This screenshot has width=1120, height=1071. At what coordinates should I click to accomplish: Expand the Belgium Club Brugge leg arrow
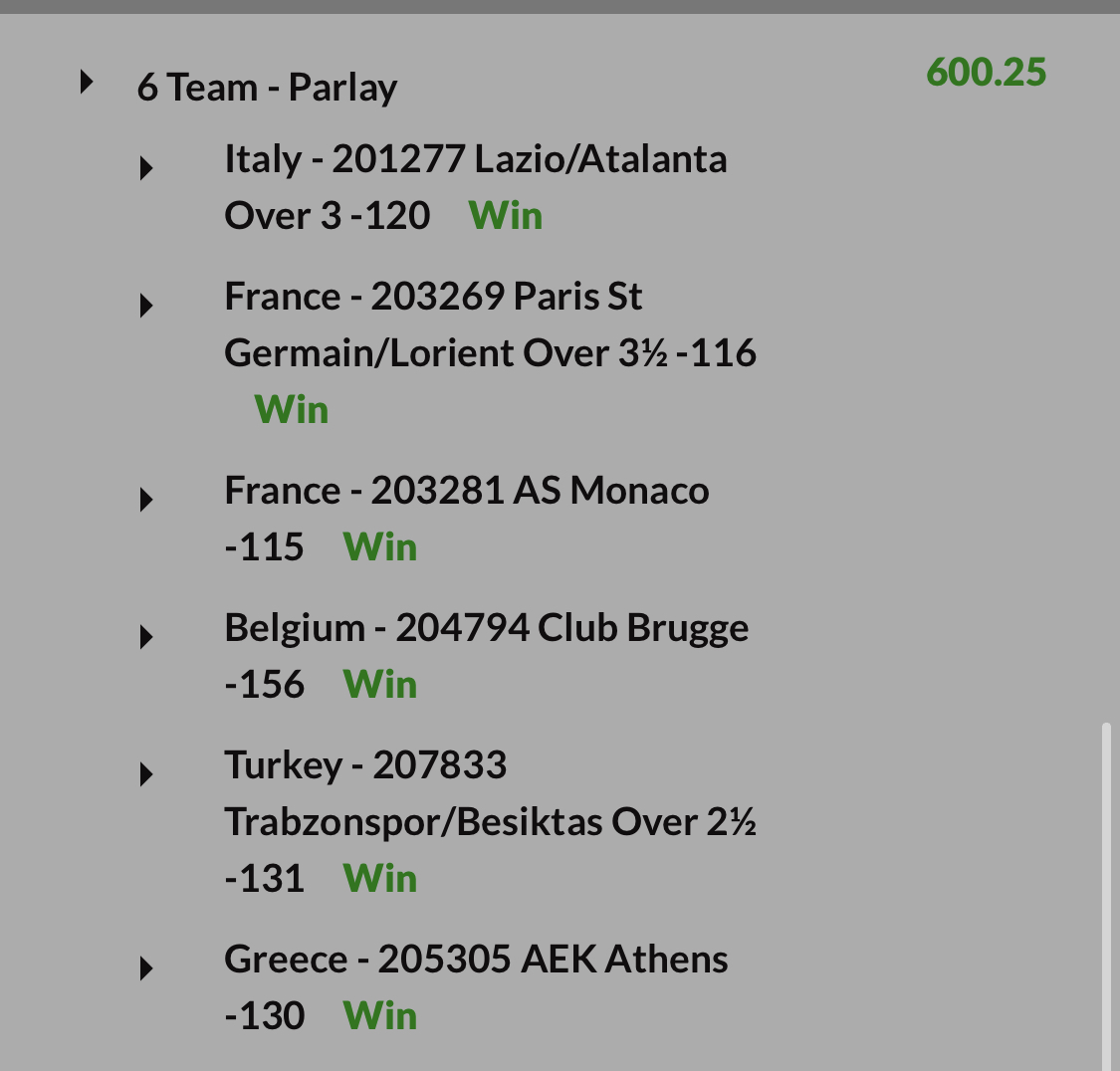[147, 637]
